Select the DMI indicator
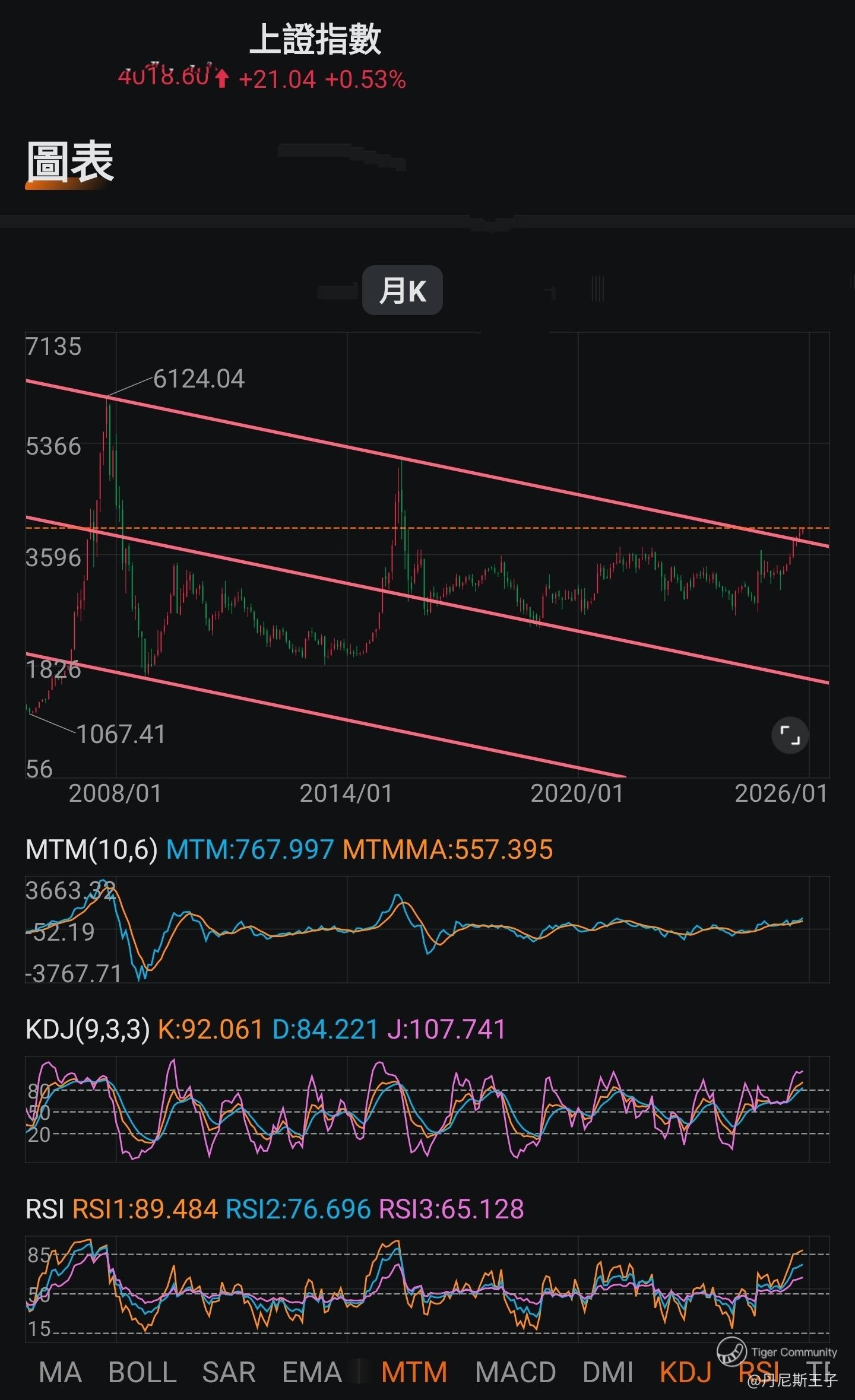This screenshot has height=1400, width=855. coord(608,1372)
